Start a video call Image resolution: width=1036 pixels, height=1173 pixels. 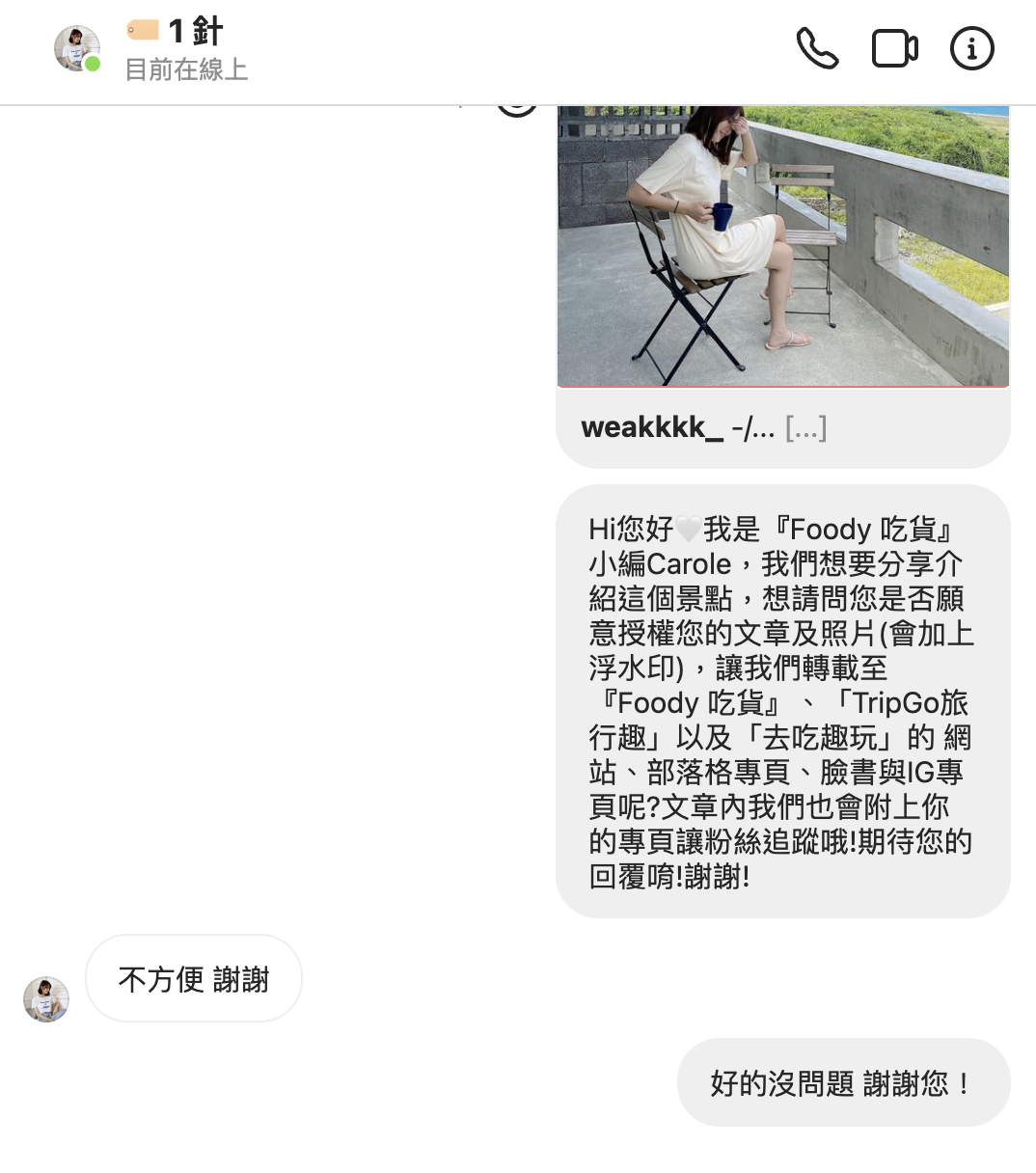[894, 48]
